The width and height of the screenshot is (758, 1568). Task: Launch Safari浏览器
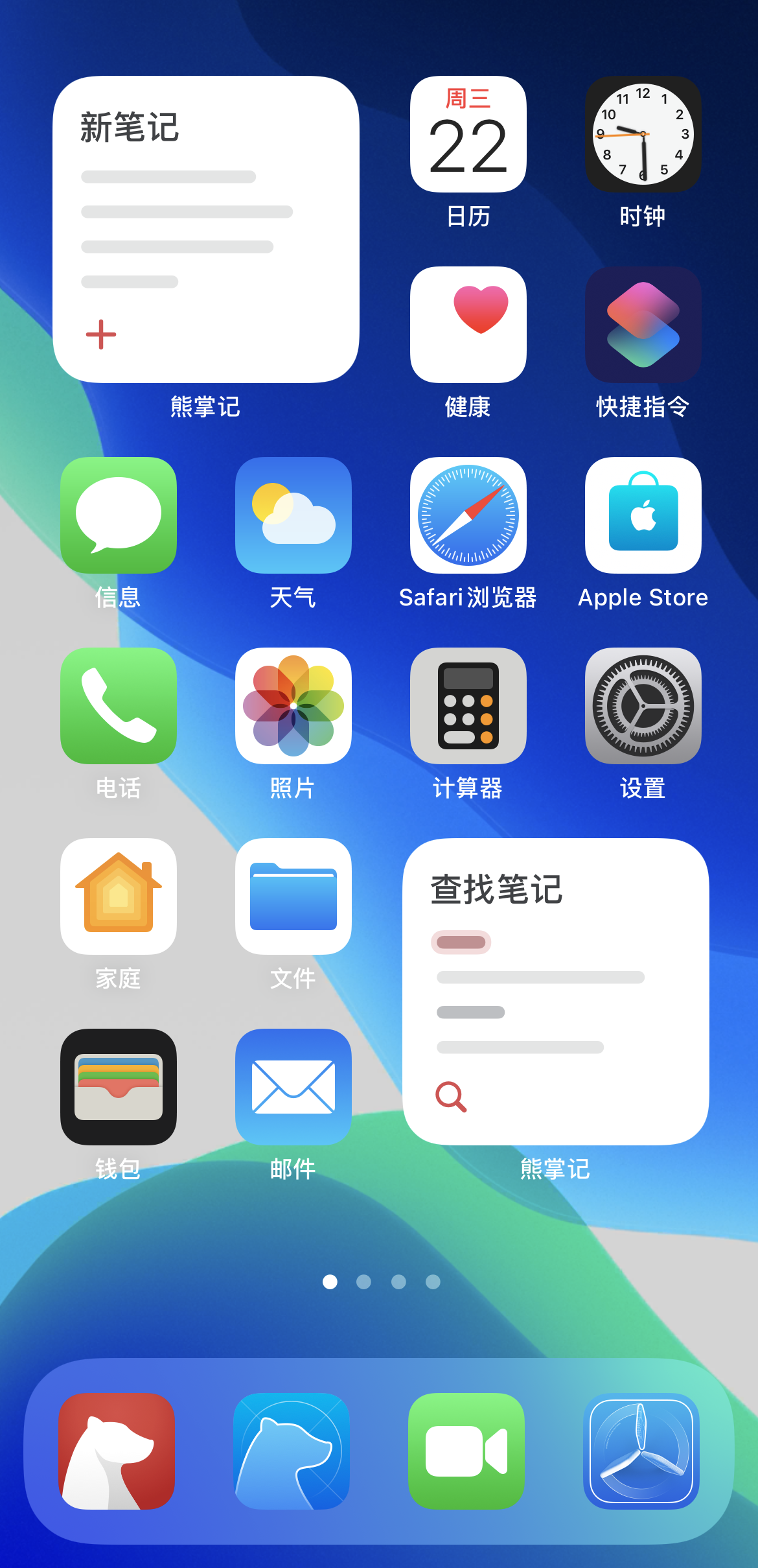pyautogui.click(x=468, y=515)
